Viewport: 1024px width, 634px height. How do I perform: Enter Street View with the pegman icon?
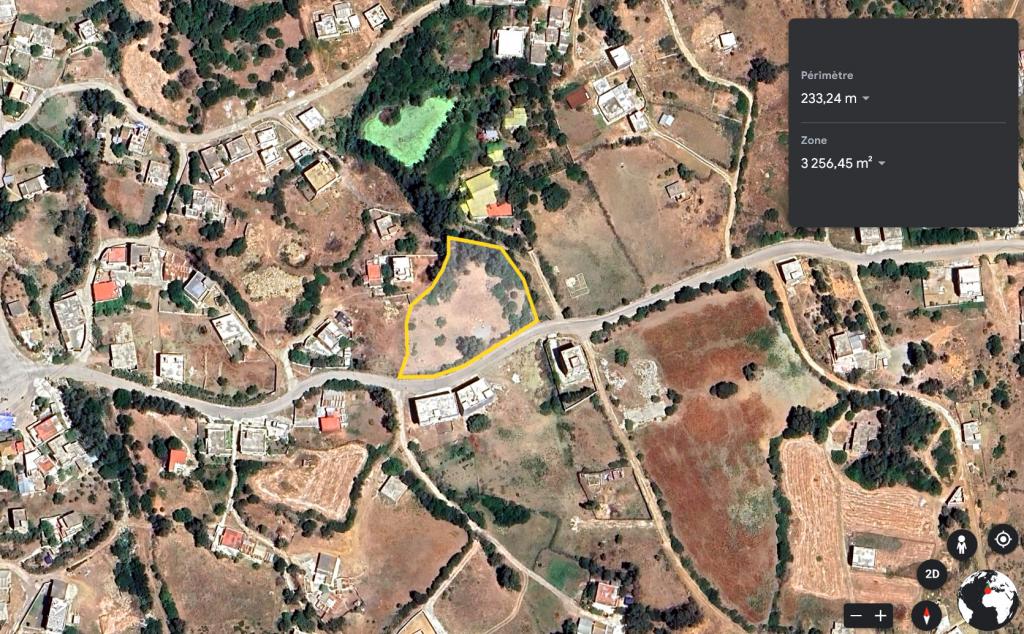coord(961,544)
